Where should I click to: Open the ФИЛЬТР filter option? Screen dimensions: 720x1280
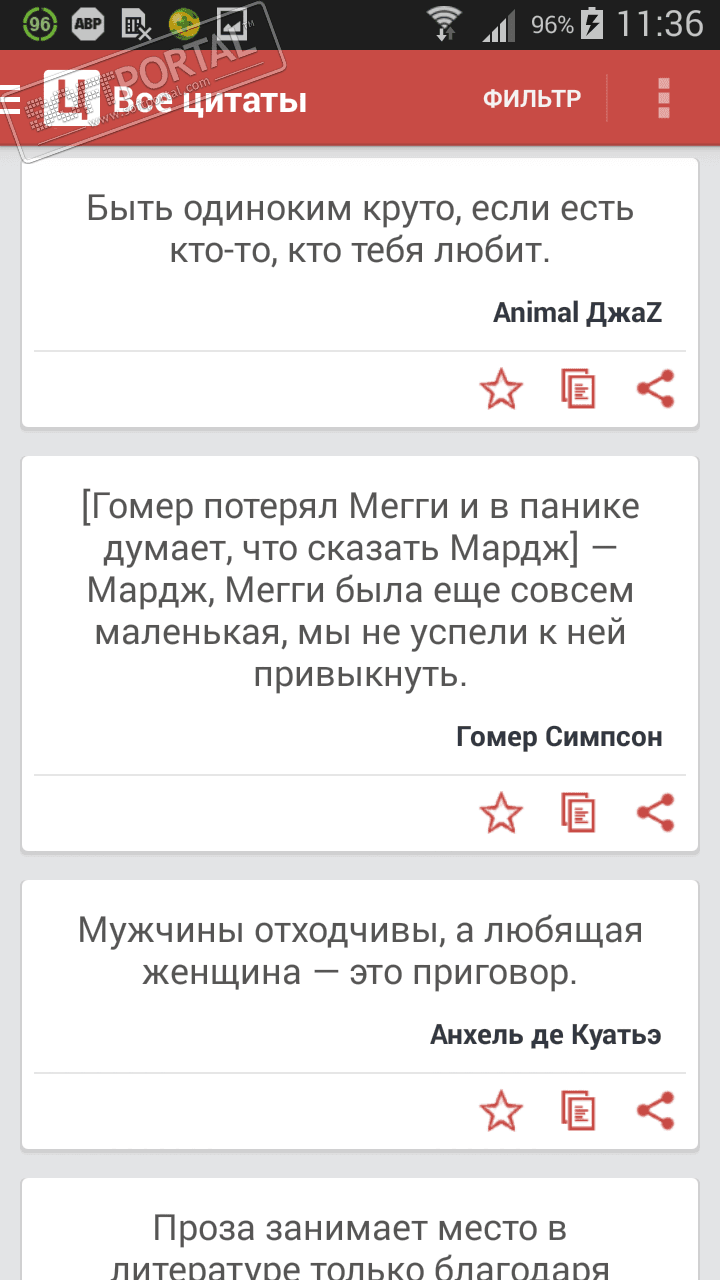(531, 99)
